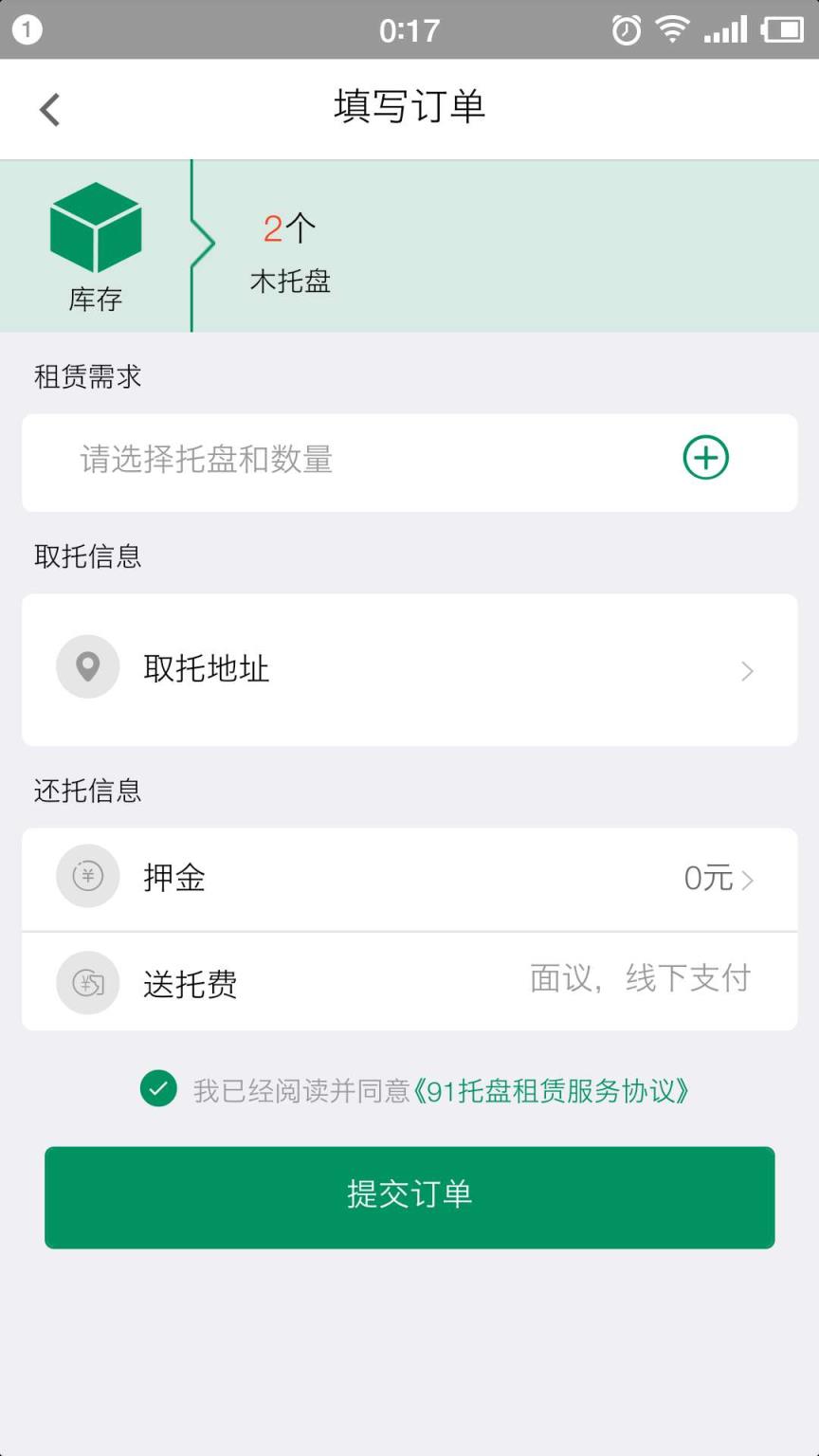This screenshot has width=819, height=1456.
Task: Click the location pin icon beside 取托地址
Action: click(87, 666)
